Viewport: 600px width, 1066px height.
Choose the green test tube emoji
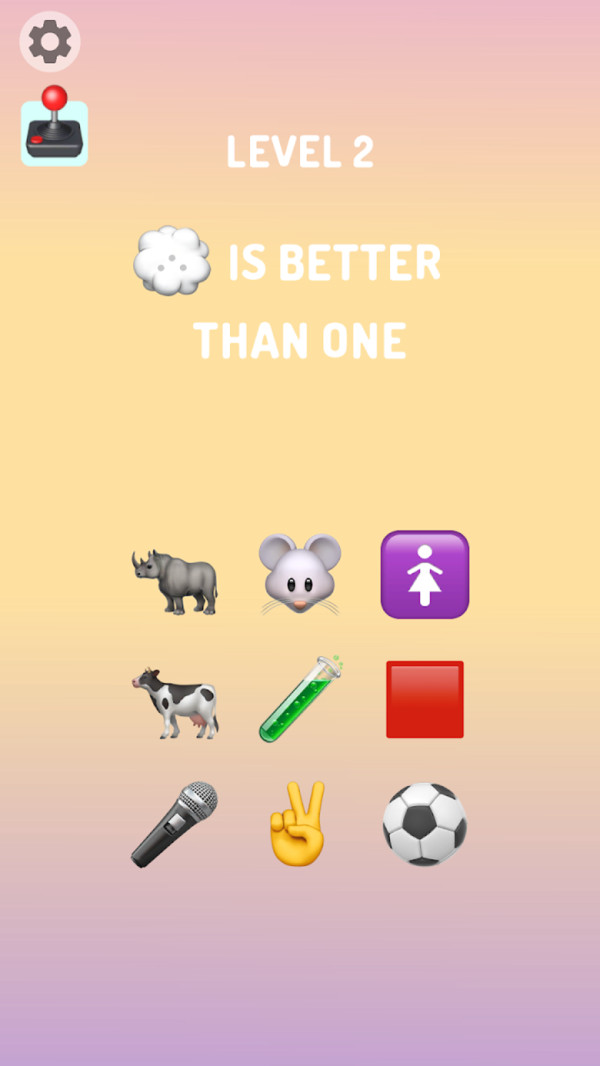(300, 699)
